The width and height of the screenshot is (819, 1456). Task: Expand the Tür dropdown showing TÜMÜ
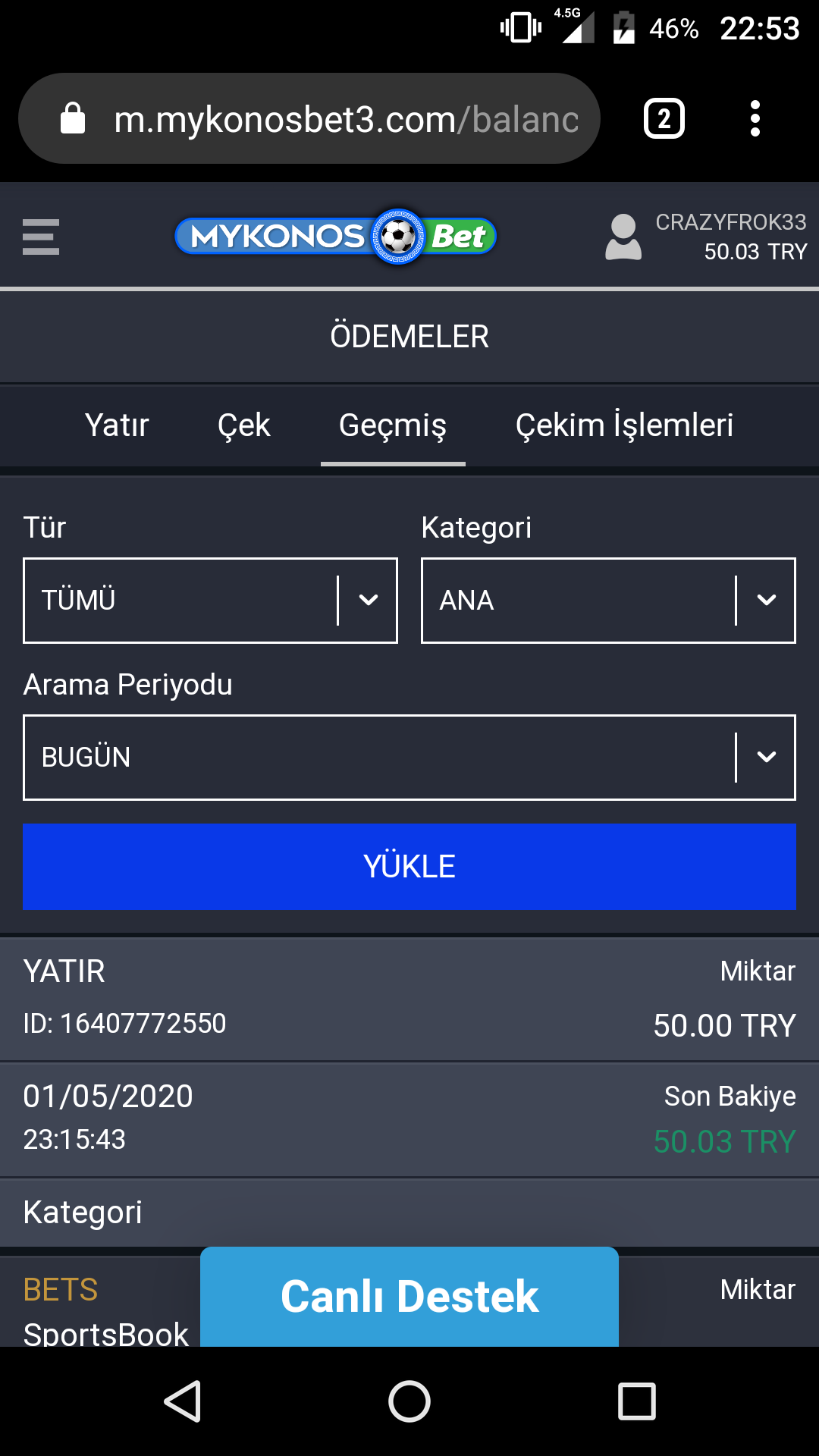tap(210, 601)
